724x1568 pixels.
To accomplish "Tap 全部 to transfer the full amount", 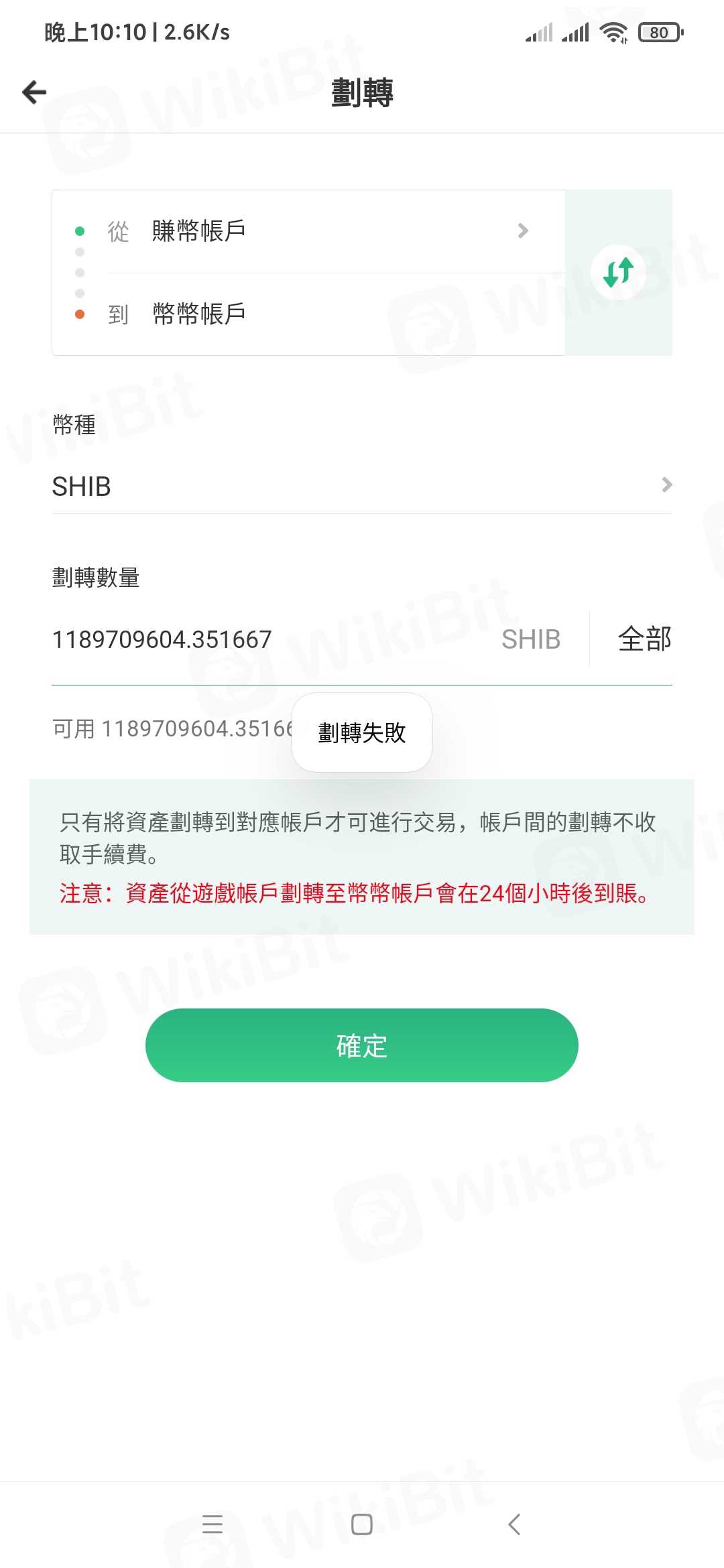I will click(x=644, y=639).
